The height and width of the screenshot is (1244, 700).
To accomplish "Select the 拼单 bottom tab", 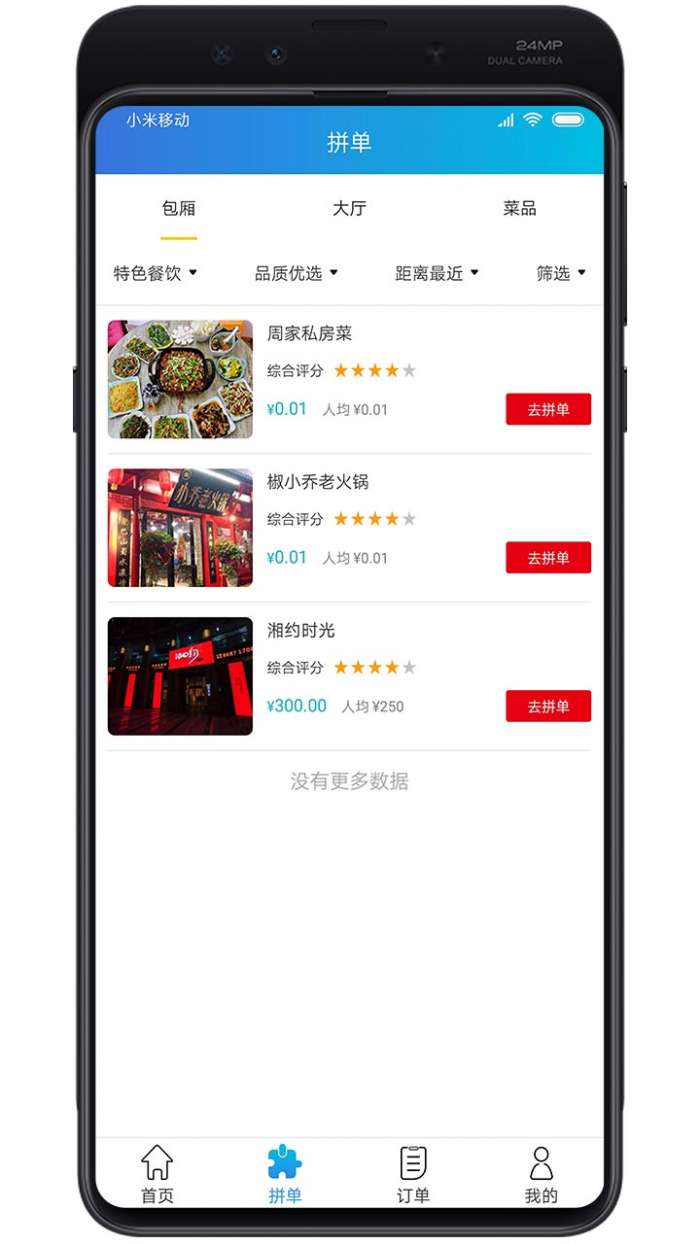I will pos(285,1174).
